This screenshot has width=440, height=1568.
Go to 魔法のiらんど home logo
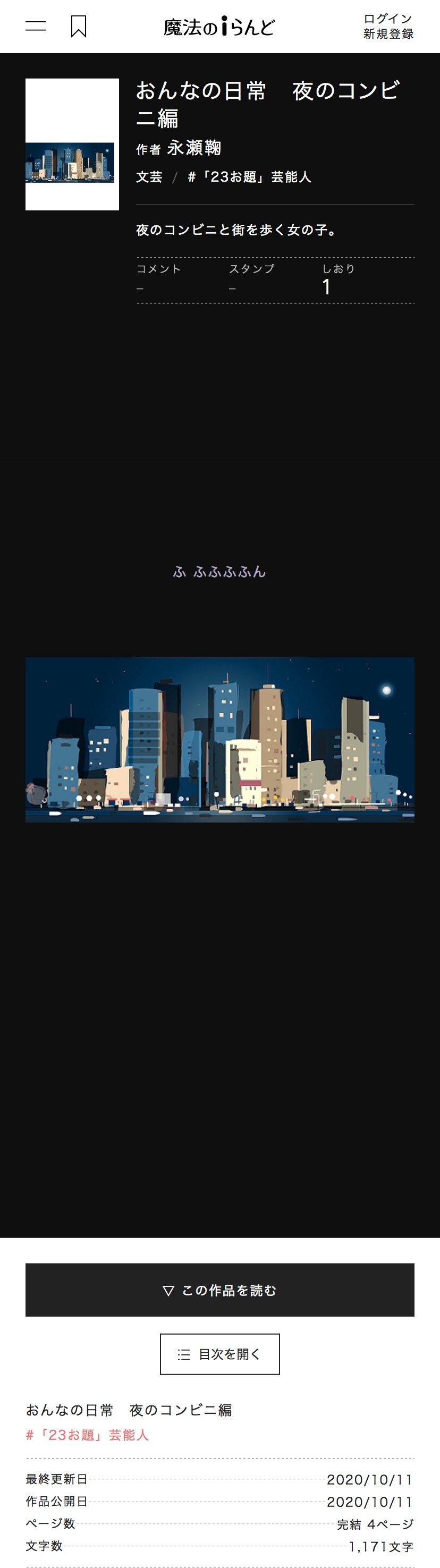tap(219, 27)
